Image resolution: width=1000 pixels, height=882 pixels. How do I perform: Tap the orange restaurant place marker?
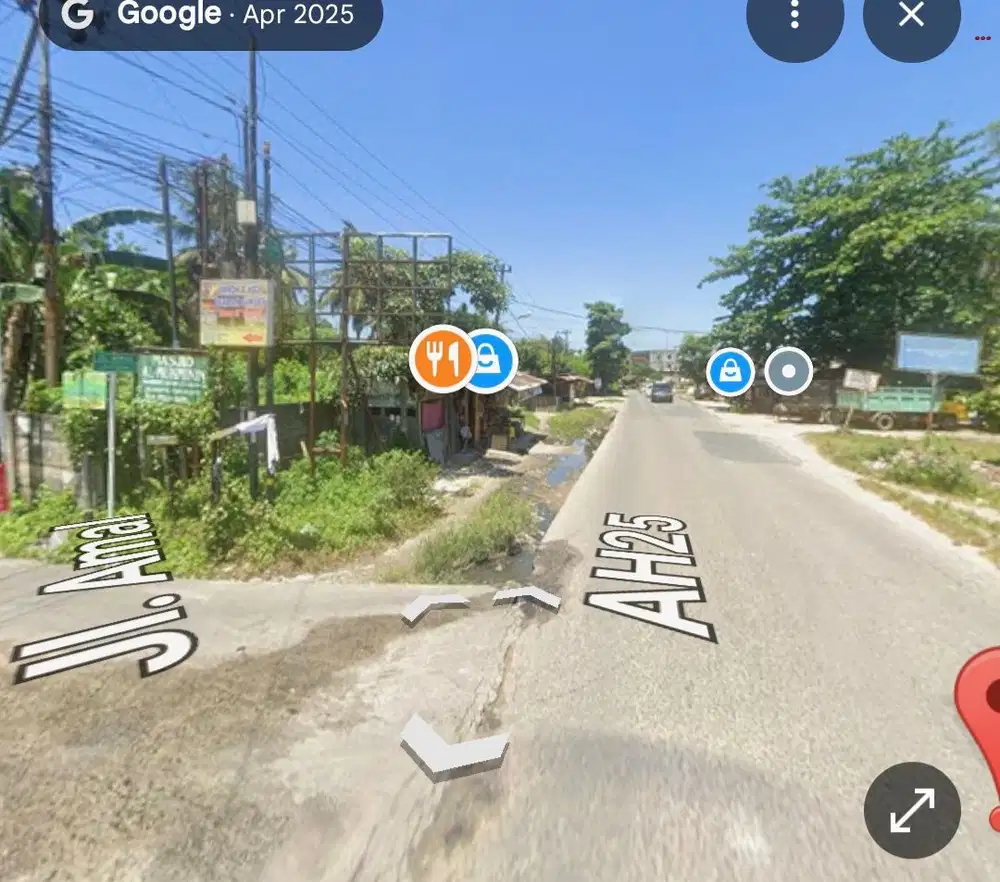[442, 358]
